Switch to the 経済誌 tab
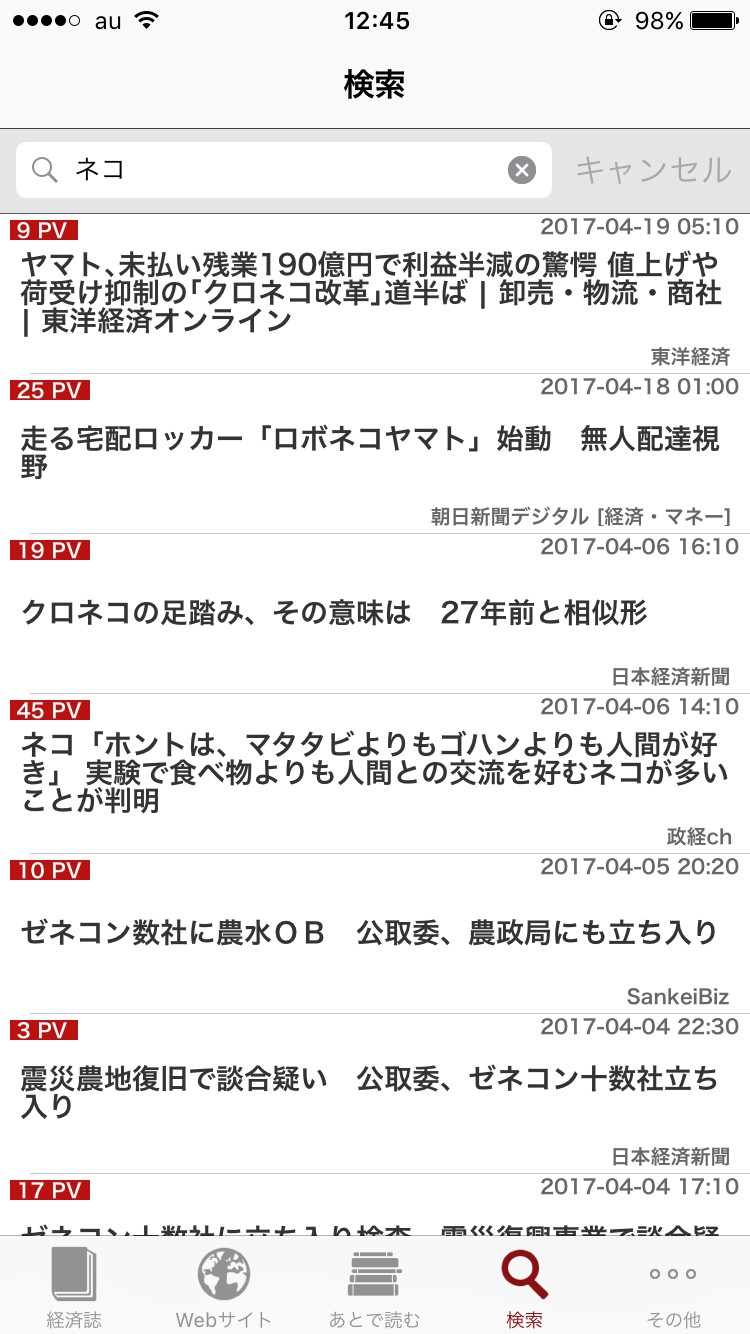 point(74,1288)
